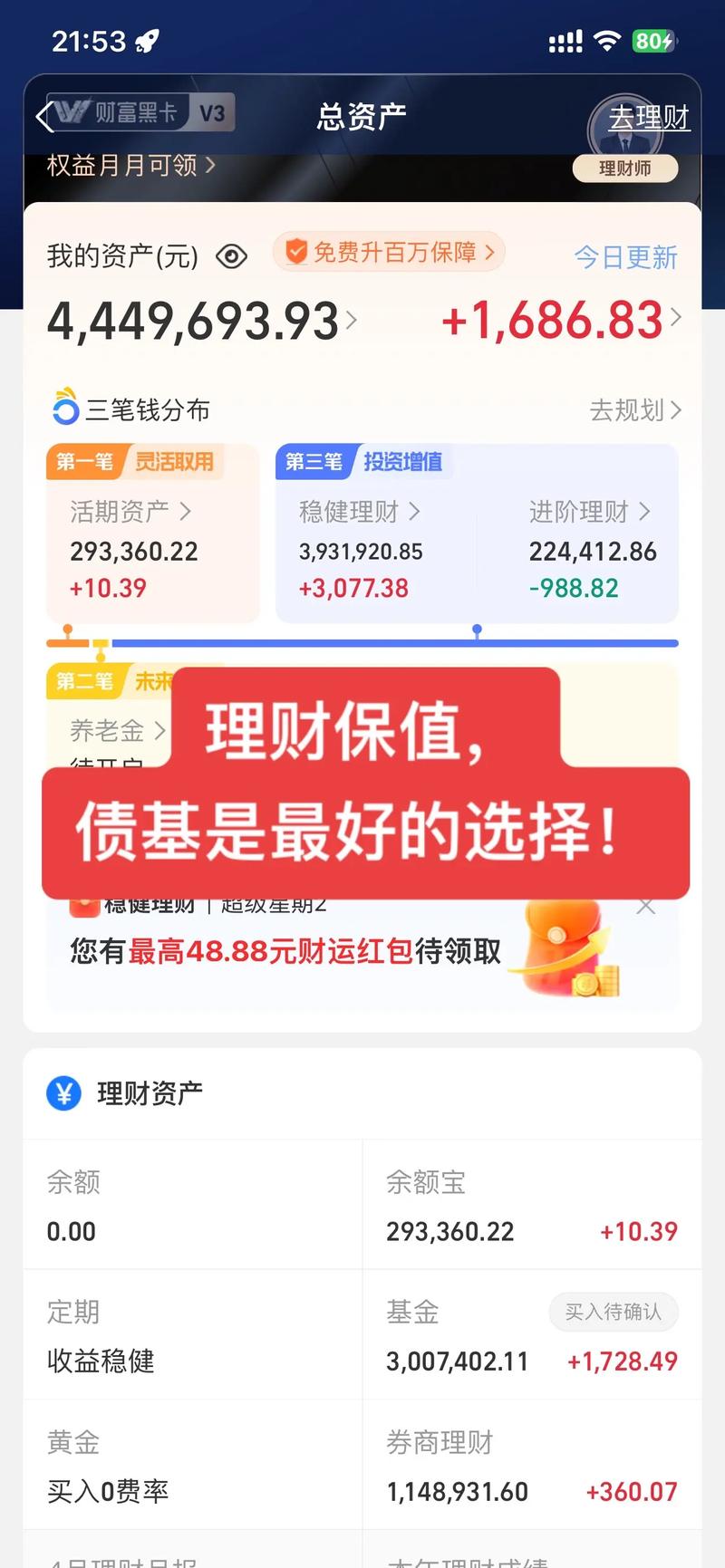Screen dimensions: 725x1568
Task: Tap the back arrow at the top left
Action: [43, 118]
